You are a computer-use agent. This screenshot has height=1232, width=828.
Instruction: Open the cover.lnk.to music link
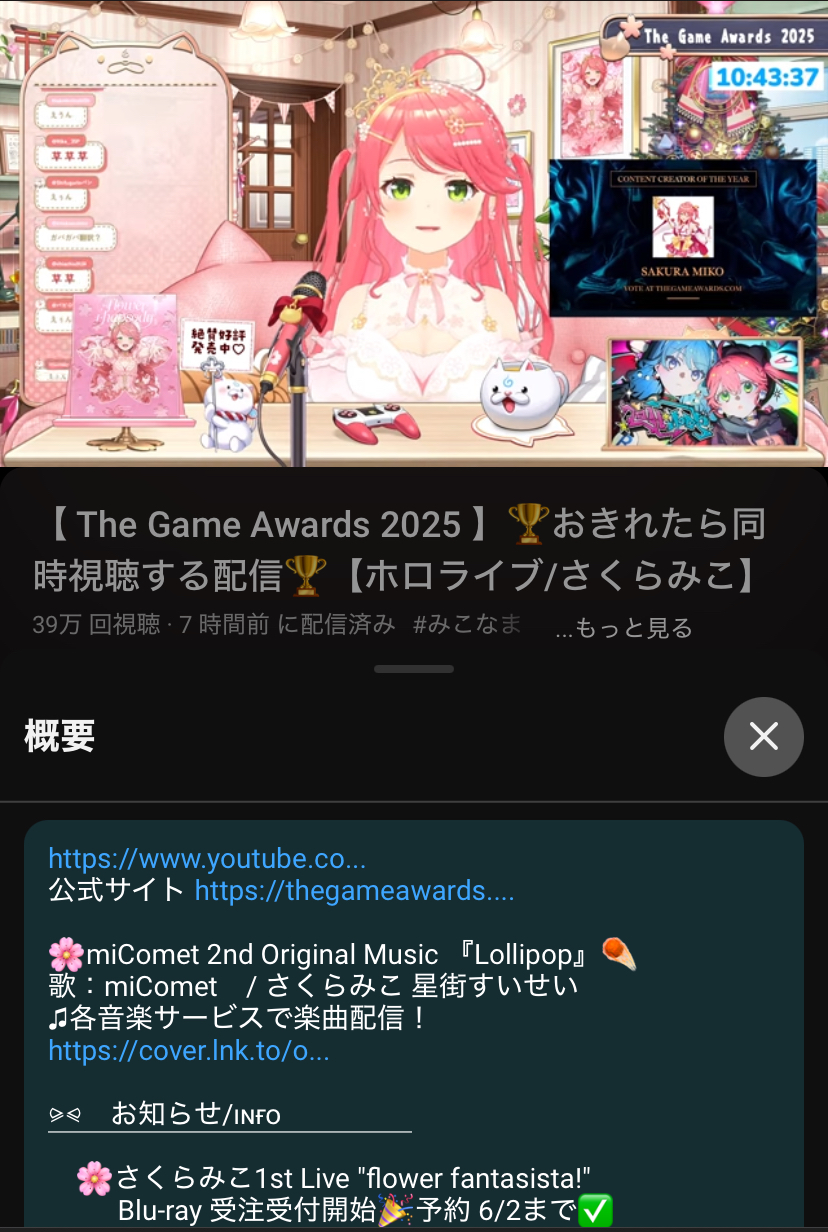point(189,1050)
